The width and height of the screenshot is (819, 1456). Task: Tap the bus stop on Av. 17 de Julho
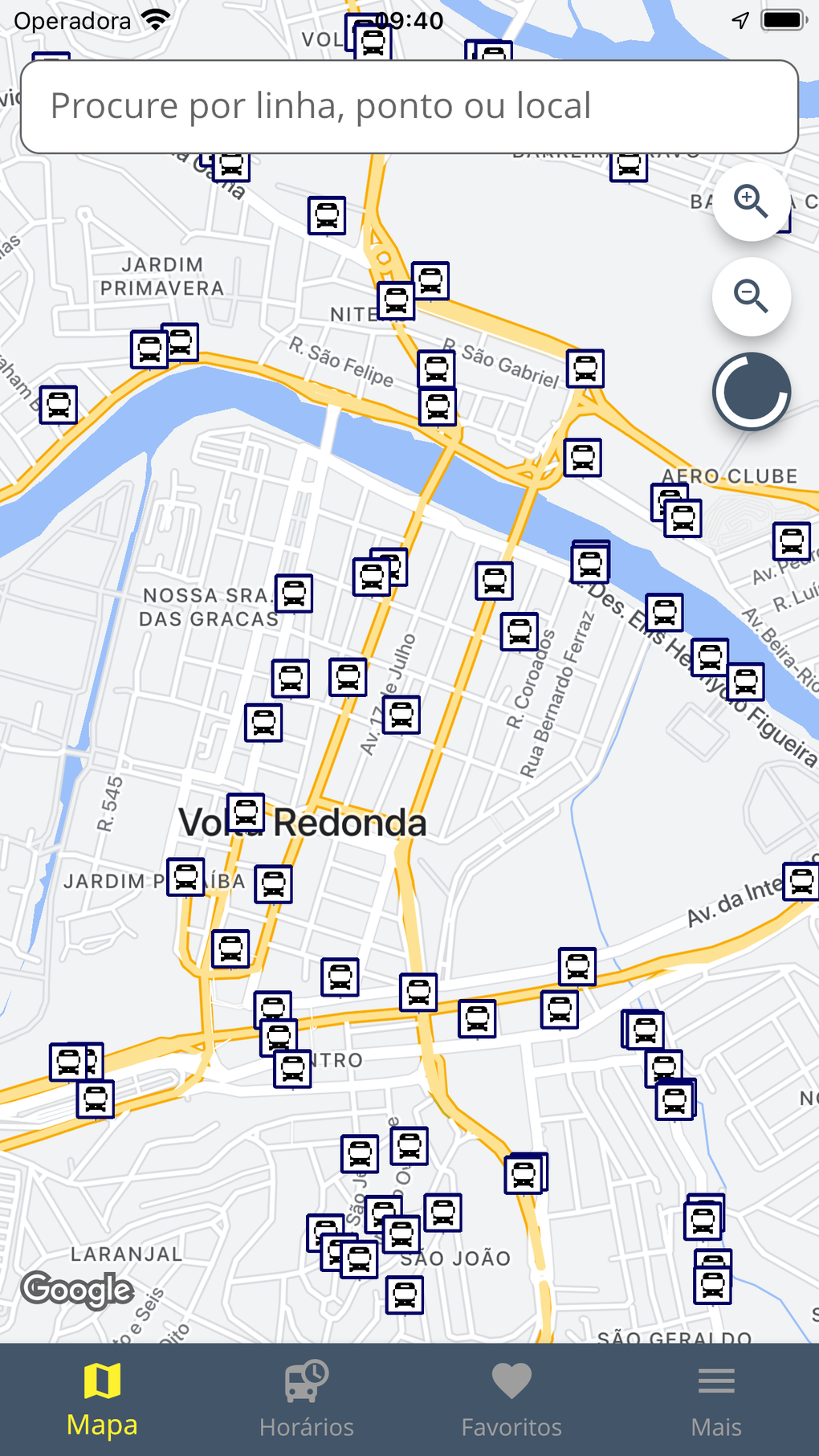tap(401, 715)
